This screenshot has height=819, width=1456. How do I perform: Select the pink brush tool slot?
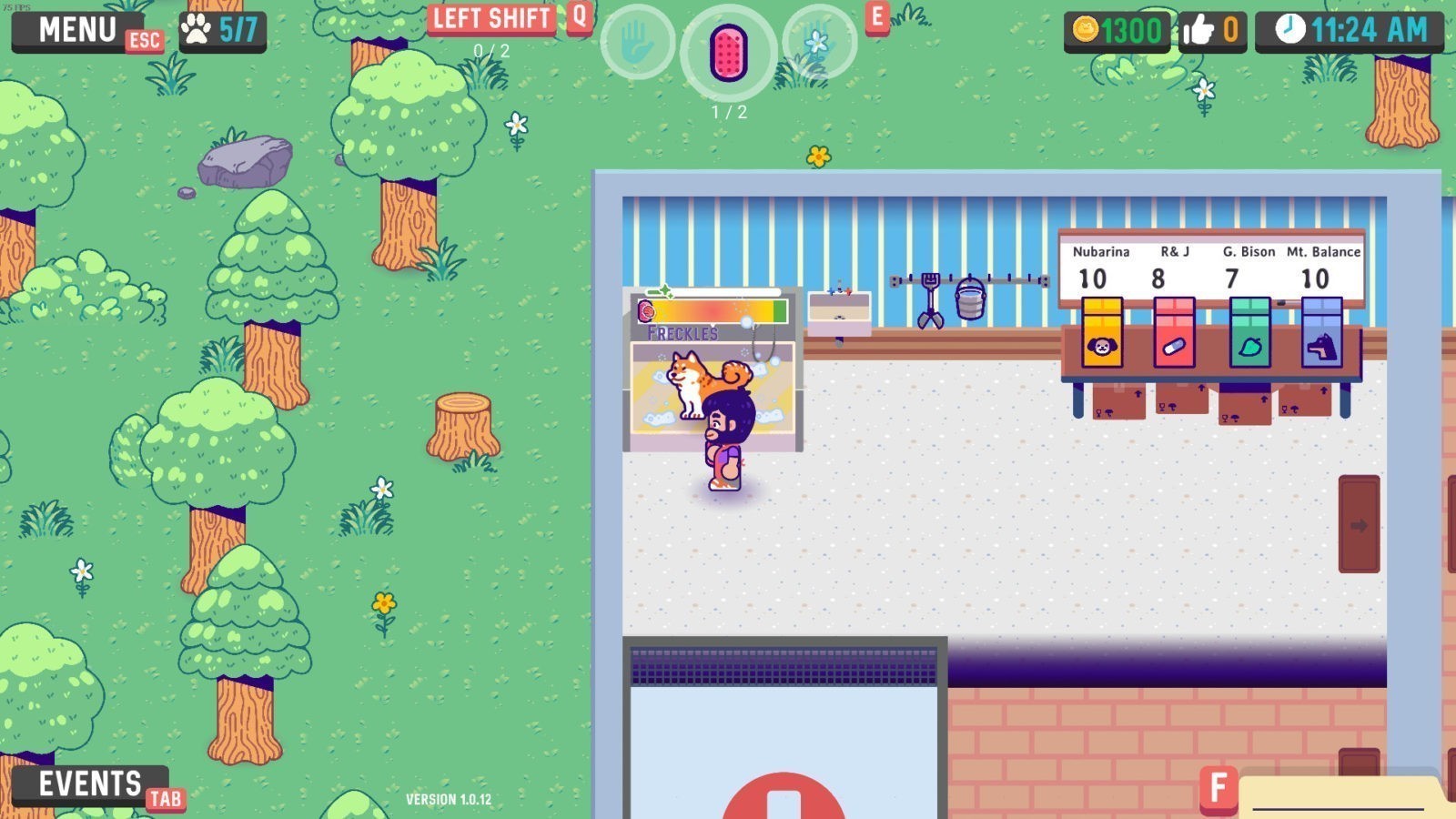pos(728,51)
